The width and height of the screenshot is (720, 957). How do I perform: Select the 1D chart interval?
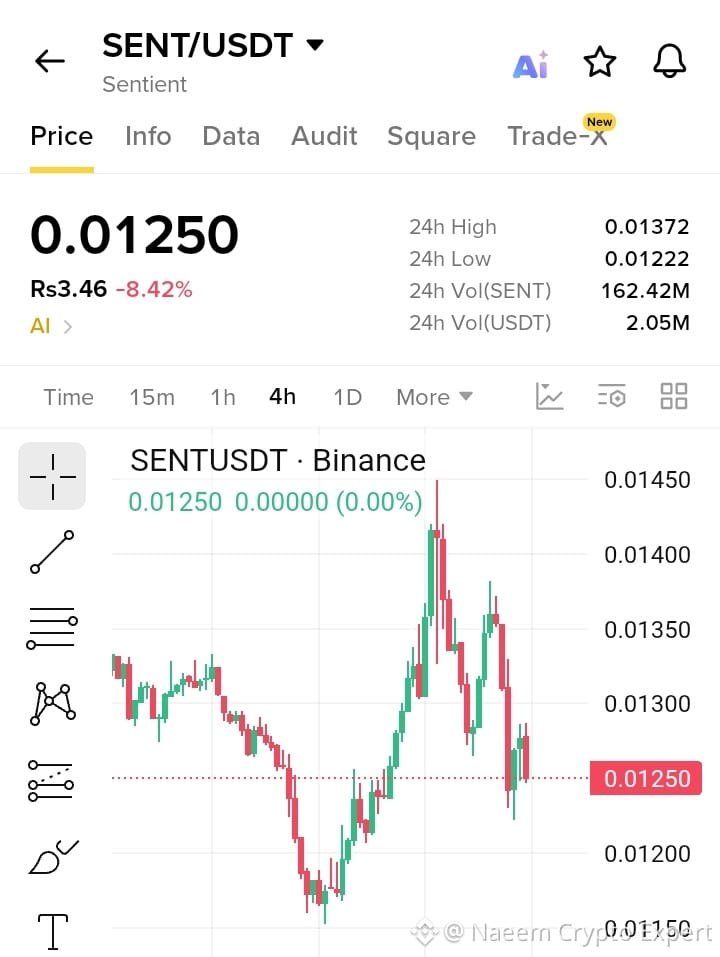[x=347, y=397]
